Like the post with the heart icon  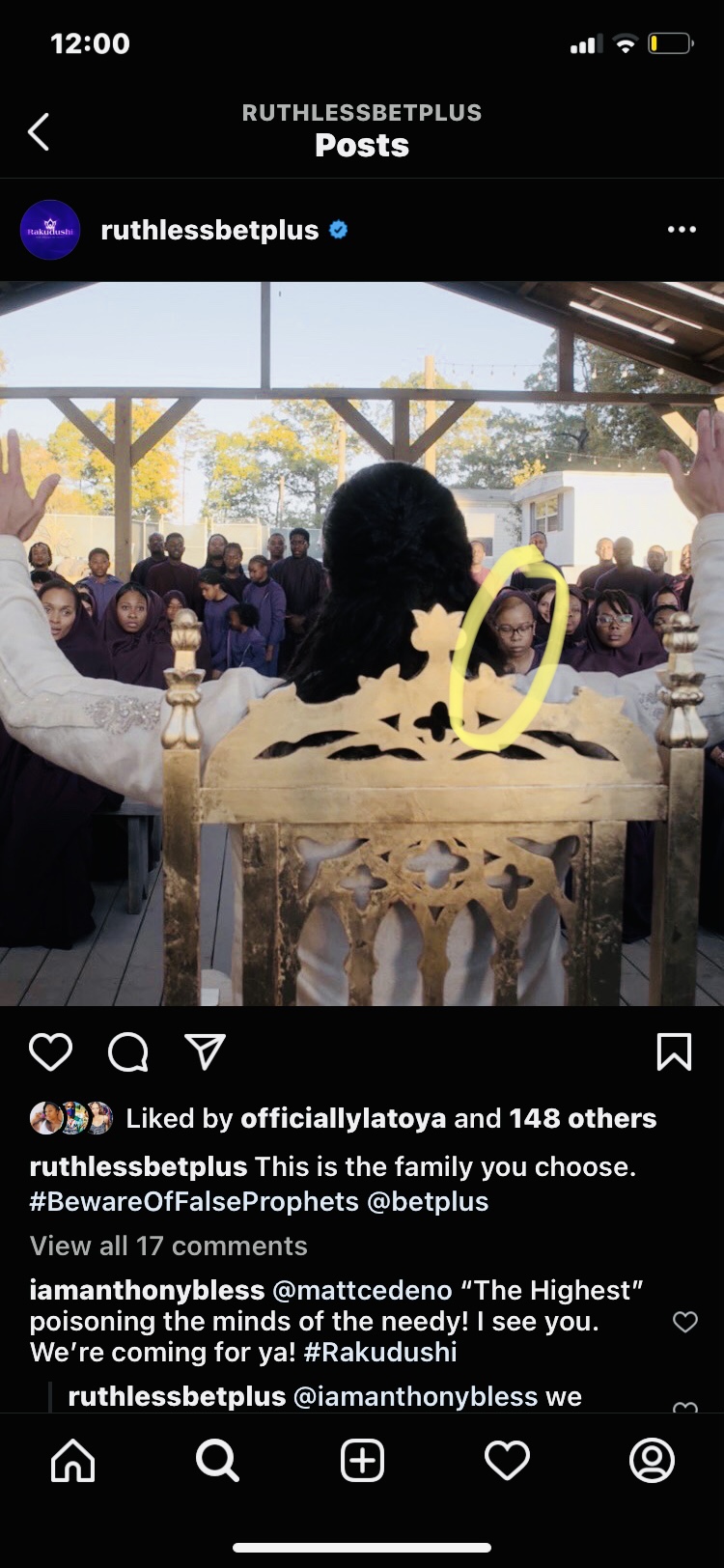pyautogui.click(x=50, y=1051)
